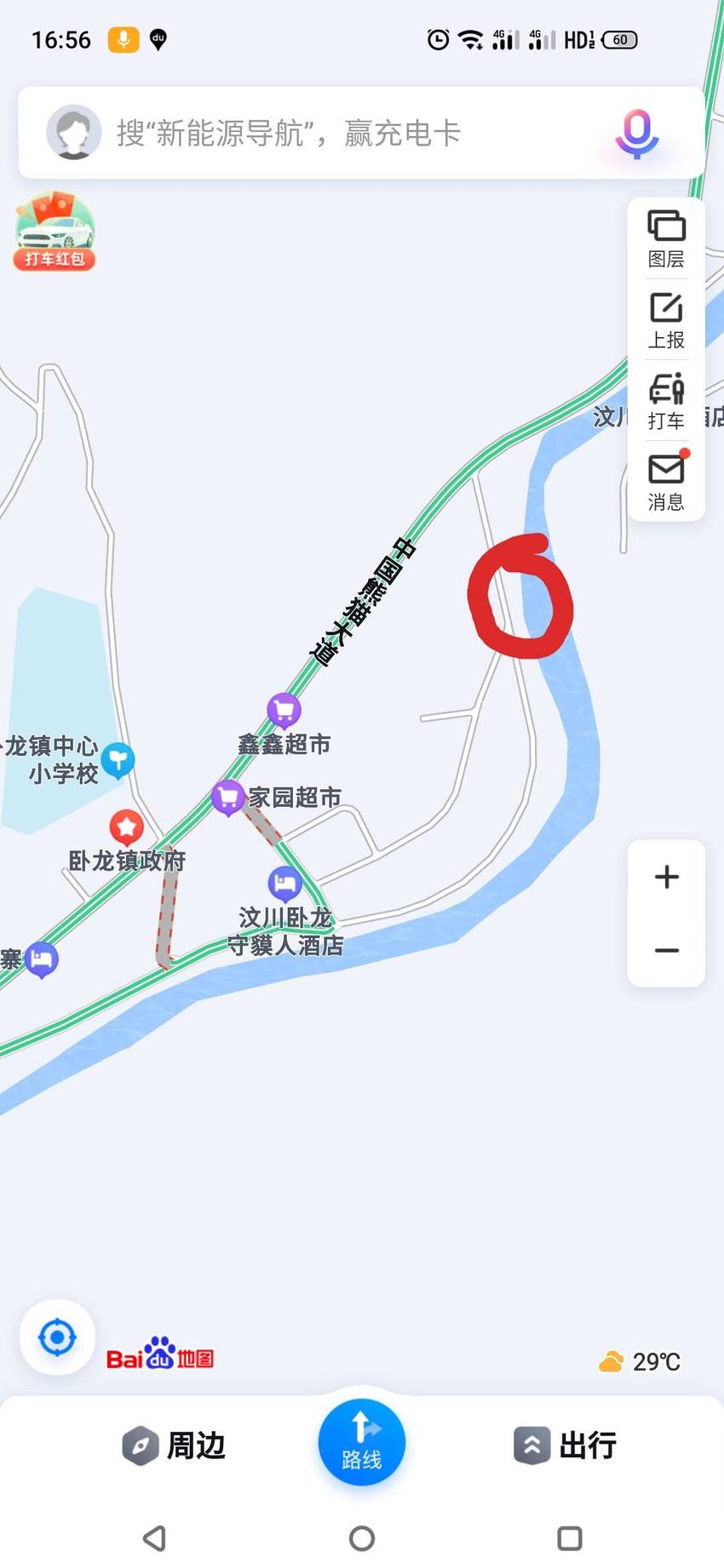The width and height of the screenshot is (724, 1568).
Task: Open 上报 to report an issue
Action: [666, 321]
